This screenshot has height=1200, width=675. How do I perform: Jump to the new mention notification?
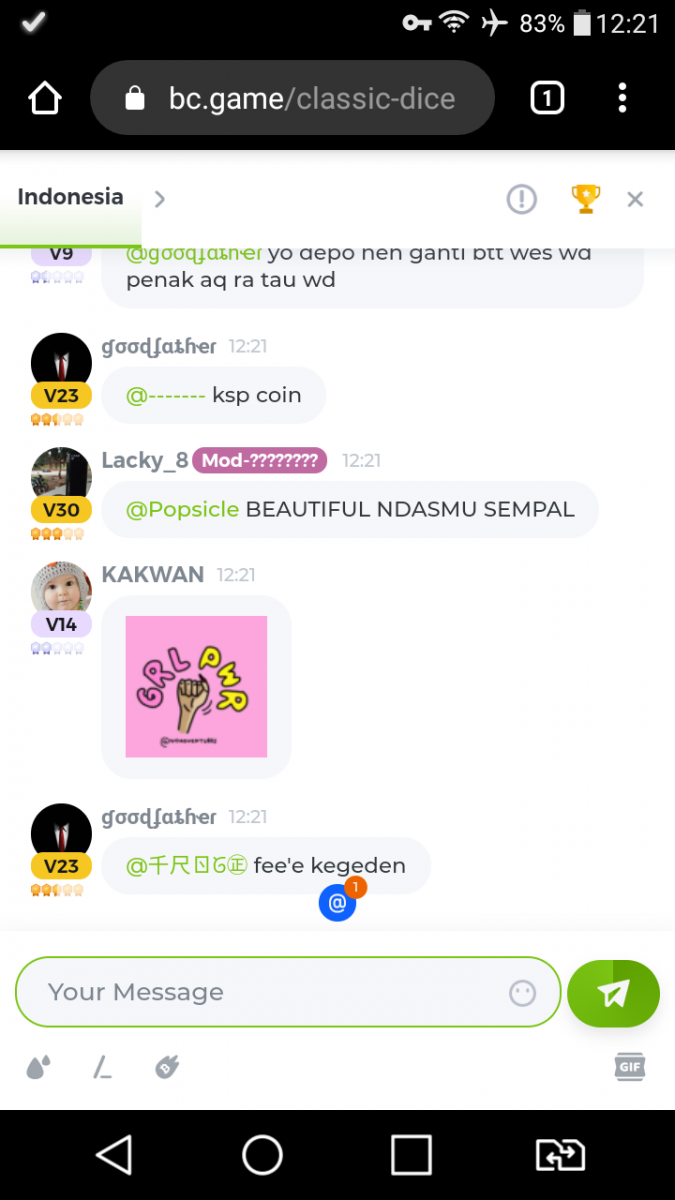pos(338,903)
